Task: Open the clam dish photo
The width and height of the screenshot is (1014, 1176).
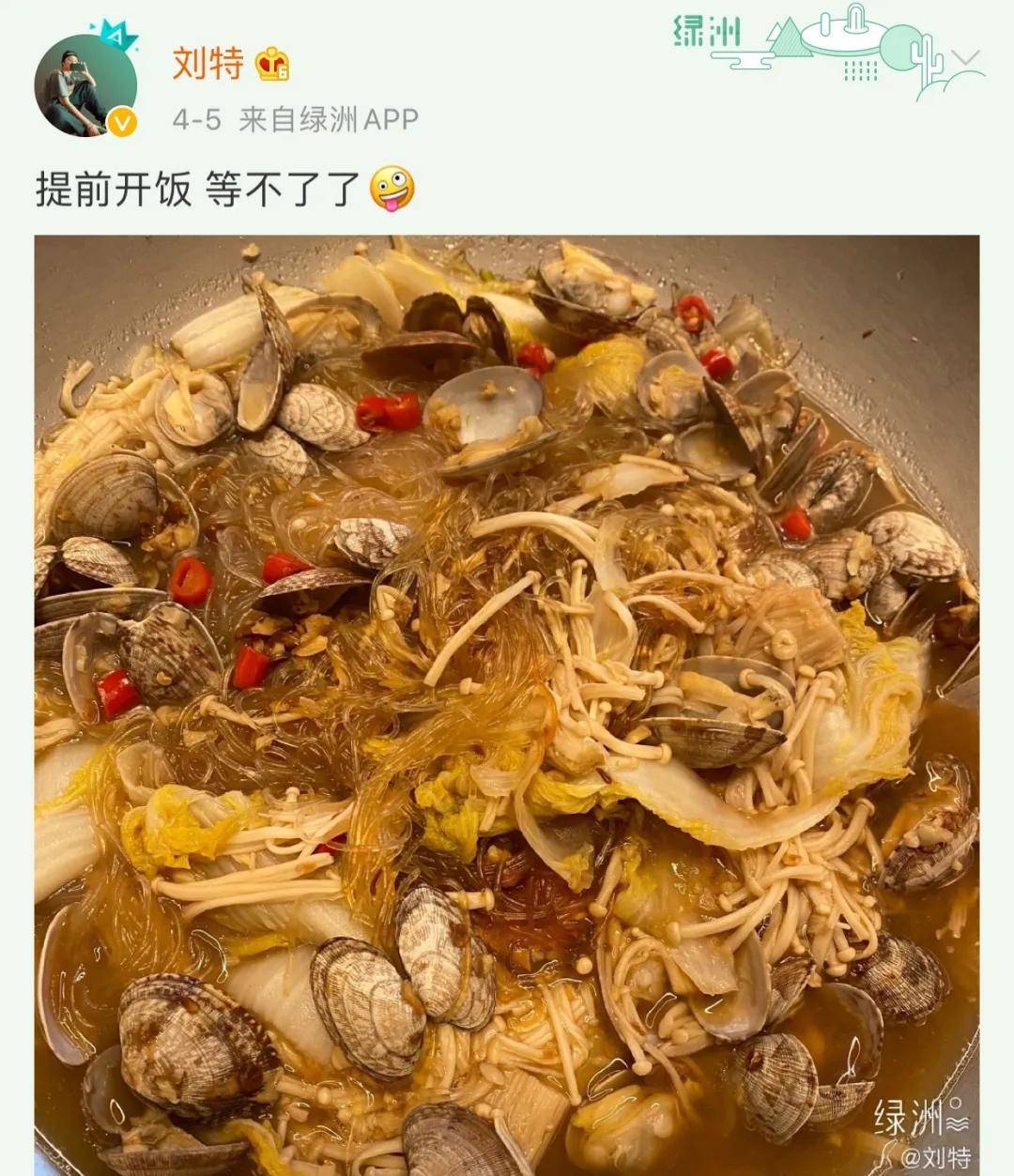Action: point(507,704)
